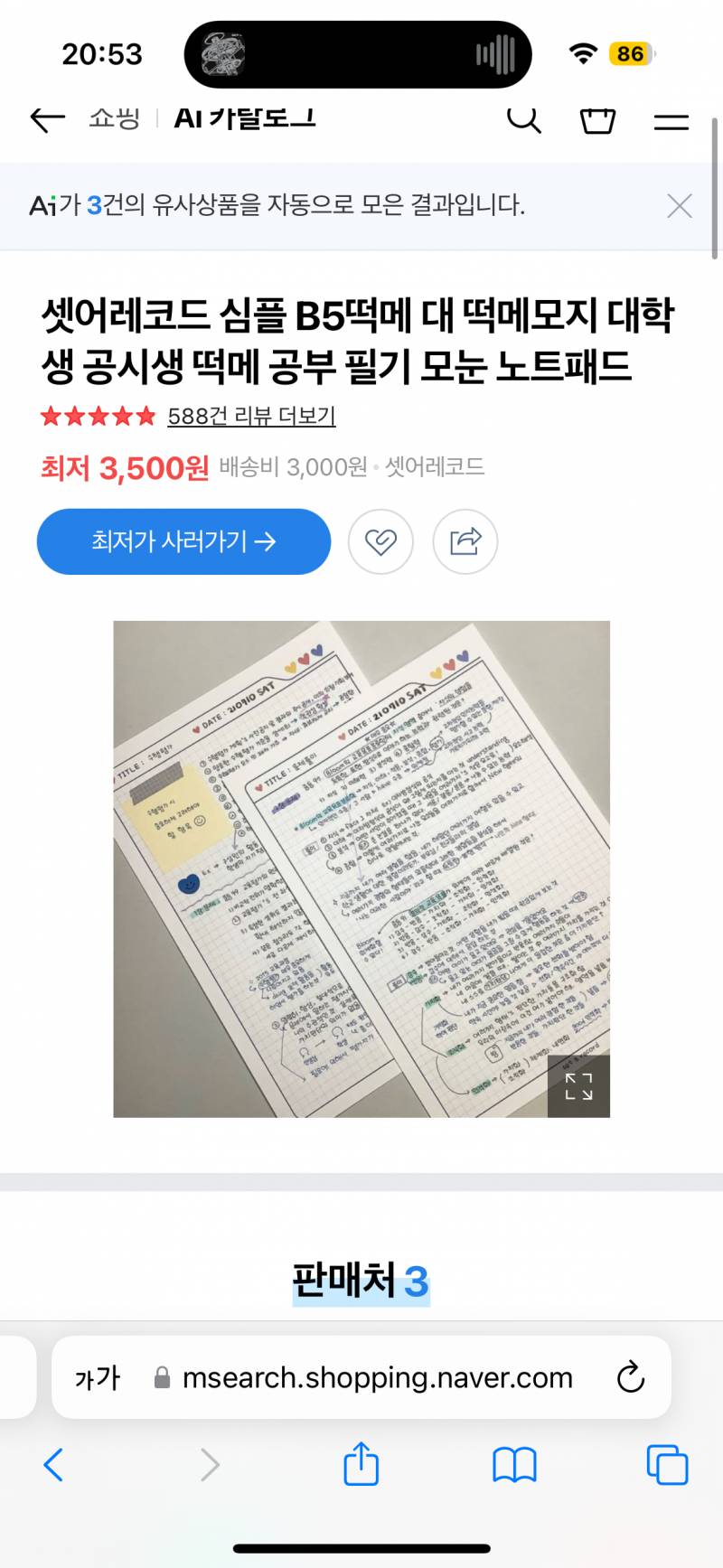This screenshot has width=723, height=1568.
Task: Open the search magnifier icon
Action: 523,118
